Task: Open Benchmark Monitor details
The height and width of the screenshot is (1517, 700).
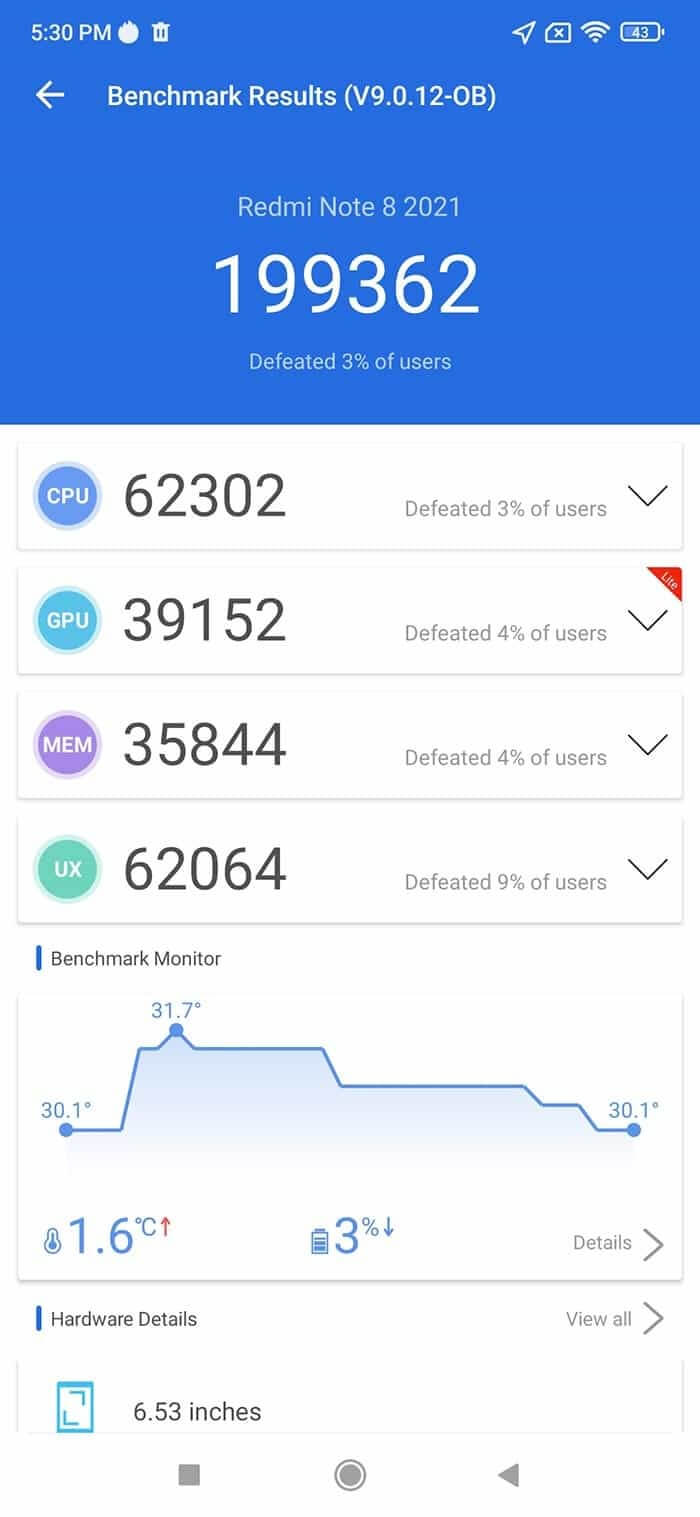Action: (618, 1243)
